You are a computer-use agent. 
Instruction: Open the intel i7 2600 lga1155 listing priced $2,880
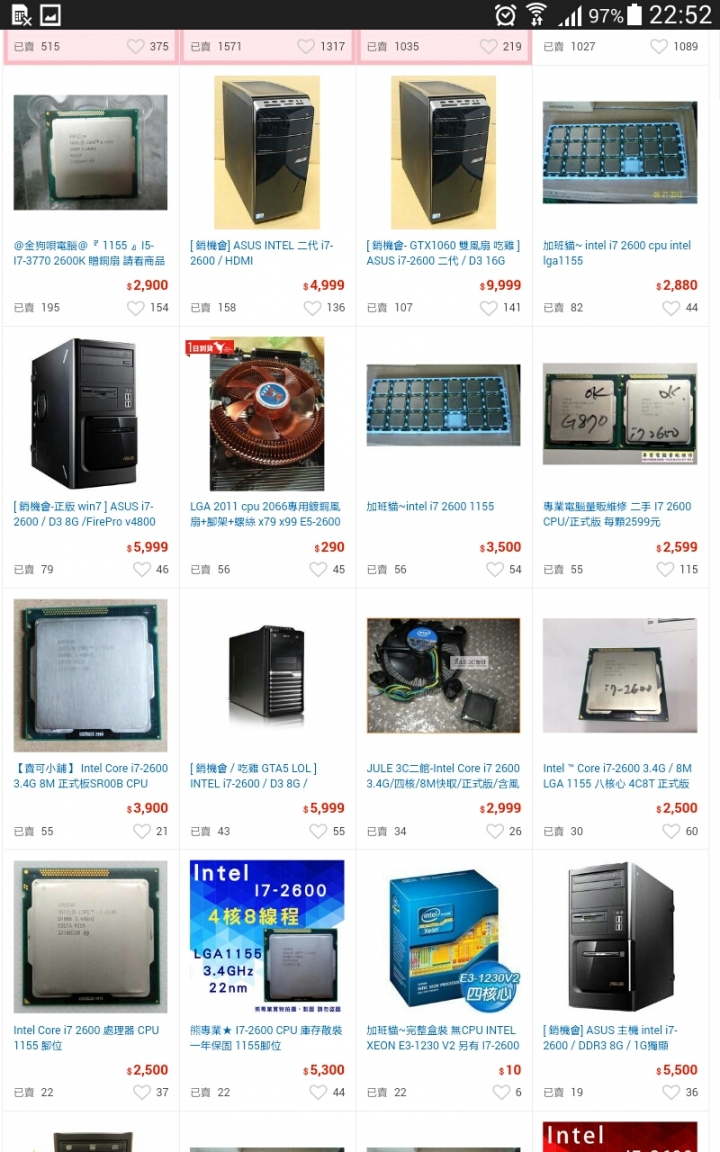point(620,253)
